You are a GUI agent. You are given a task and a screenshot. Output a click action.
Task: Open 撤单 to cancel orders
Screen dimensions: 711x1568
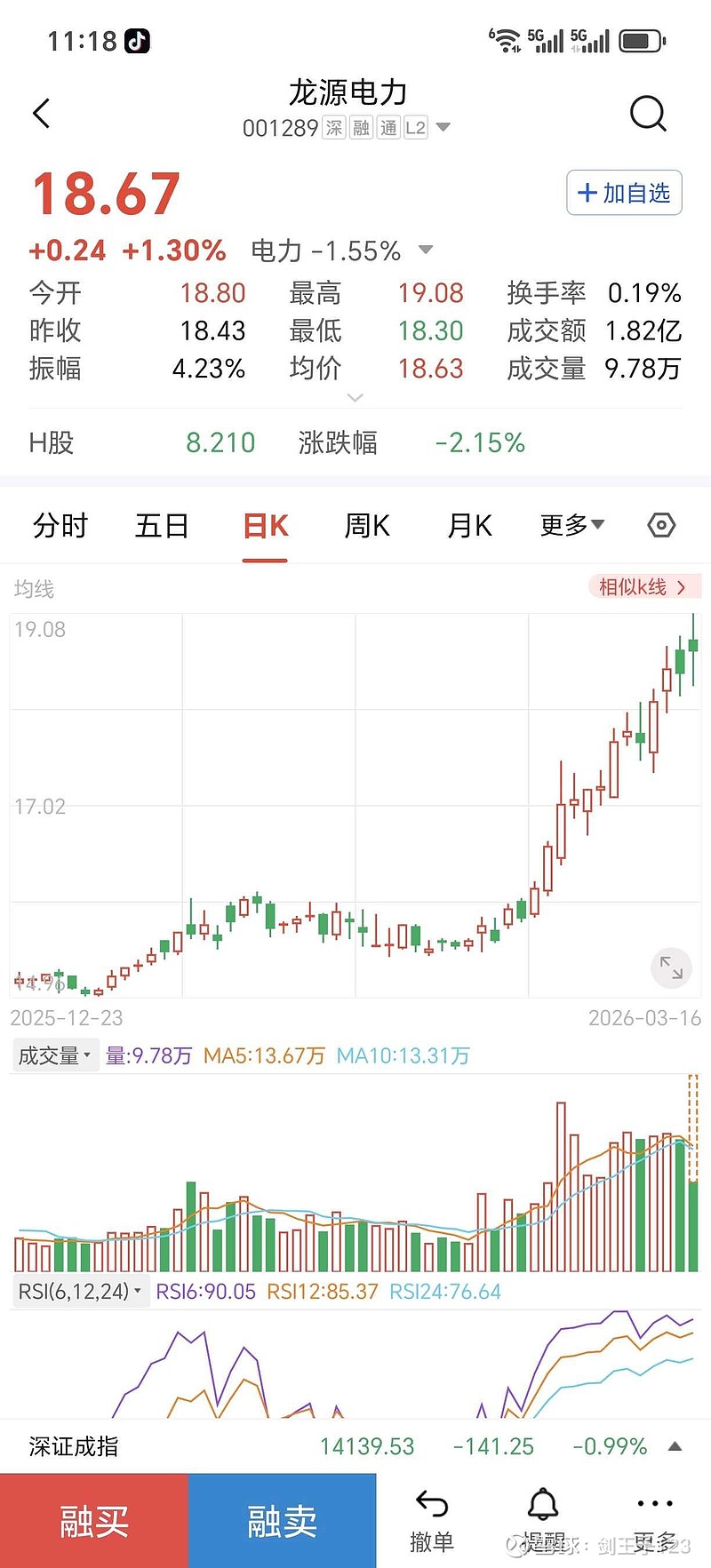click(x=432, y=1521)
